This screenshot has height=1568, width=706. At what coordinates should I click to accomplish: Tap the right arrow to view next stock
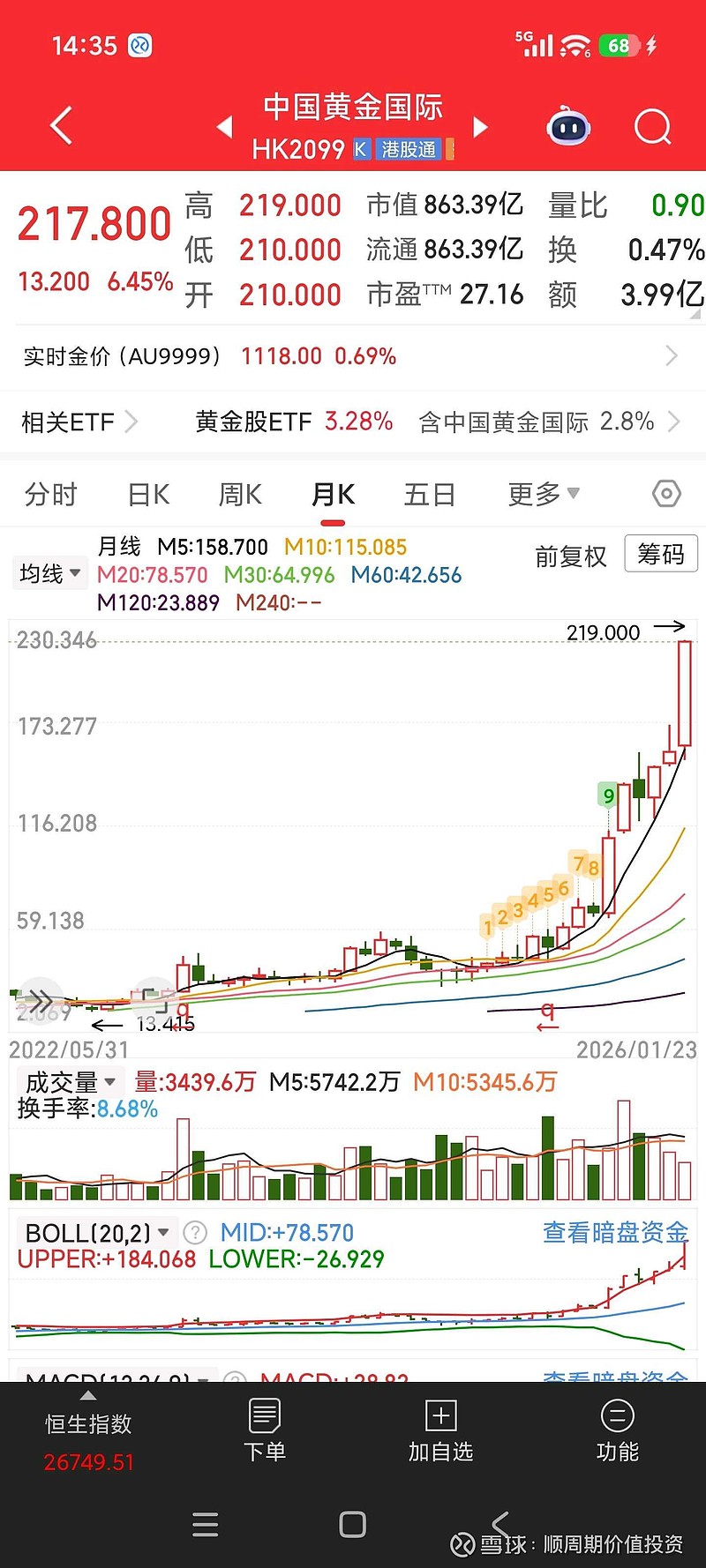481,126
